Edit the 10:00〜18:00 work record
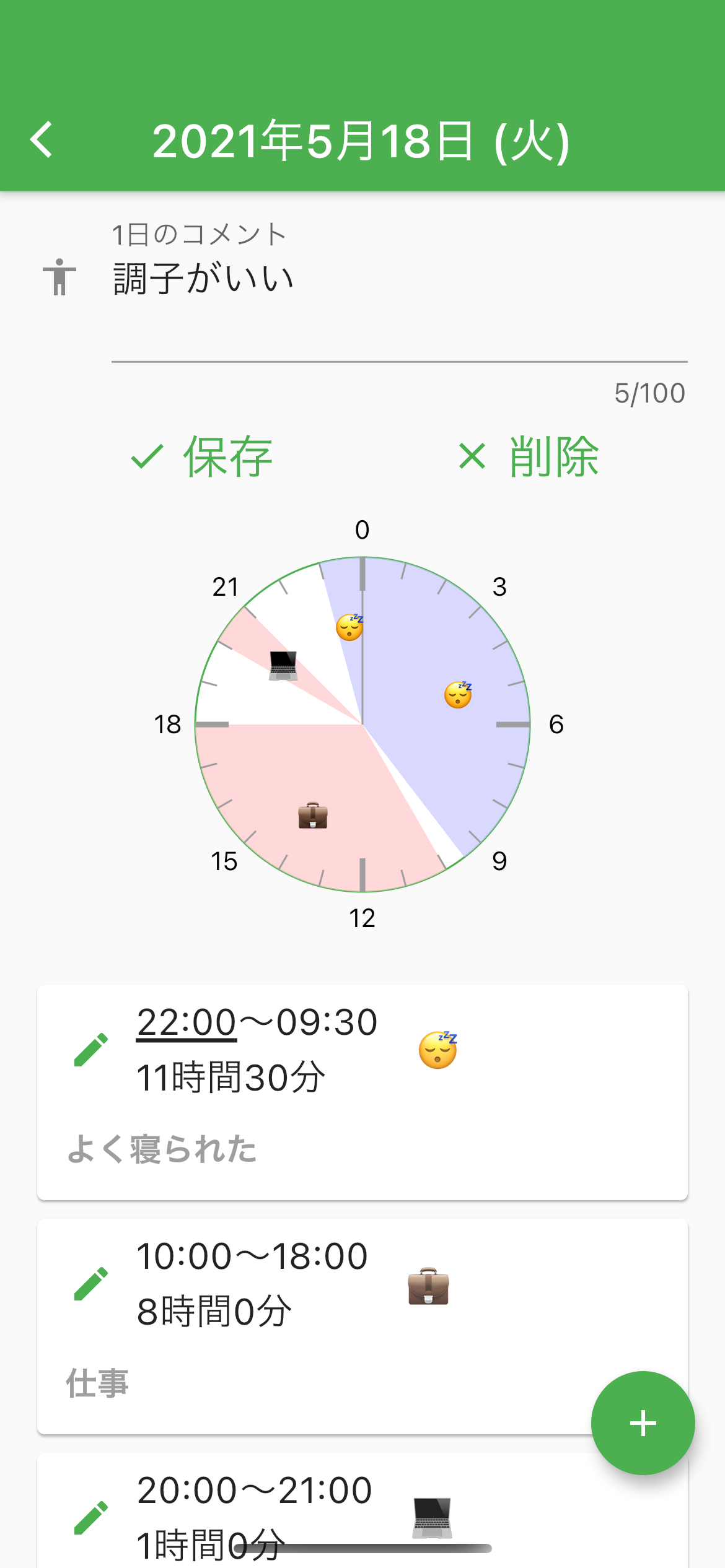Viewport: 725px width, 1568px height. (x=91, y=1283)
